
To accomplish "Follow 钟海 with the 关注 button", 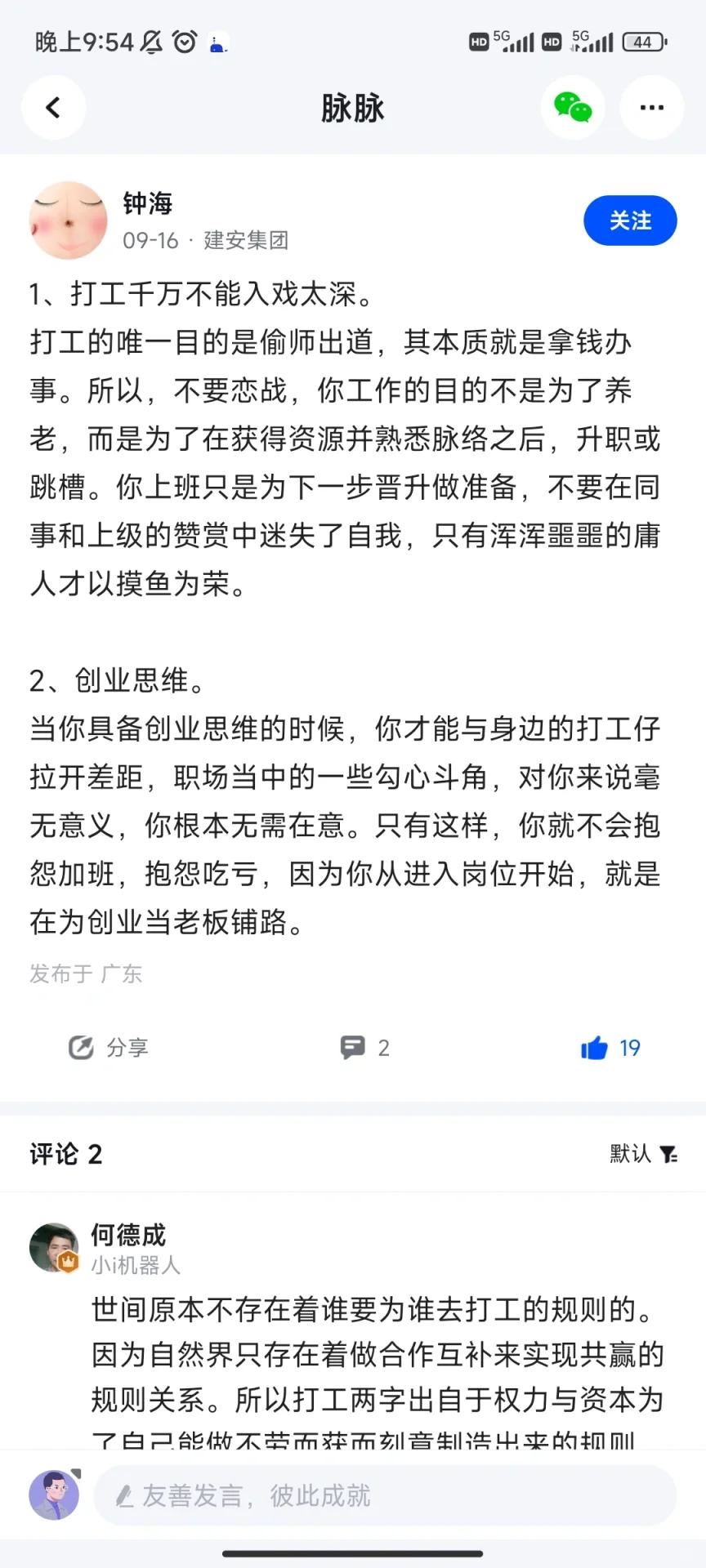I will (630, 220).
